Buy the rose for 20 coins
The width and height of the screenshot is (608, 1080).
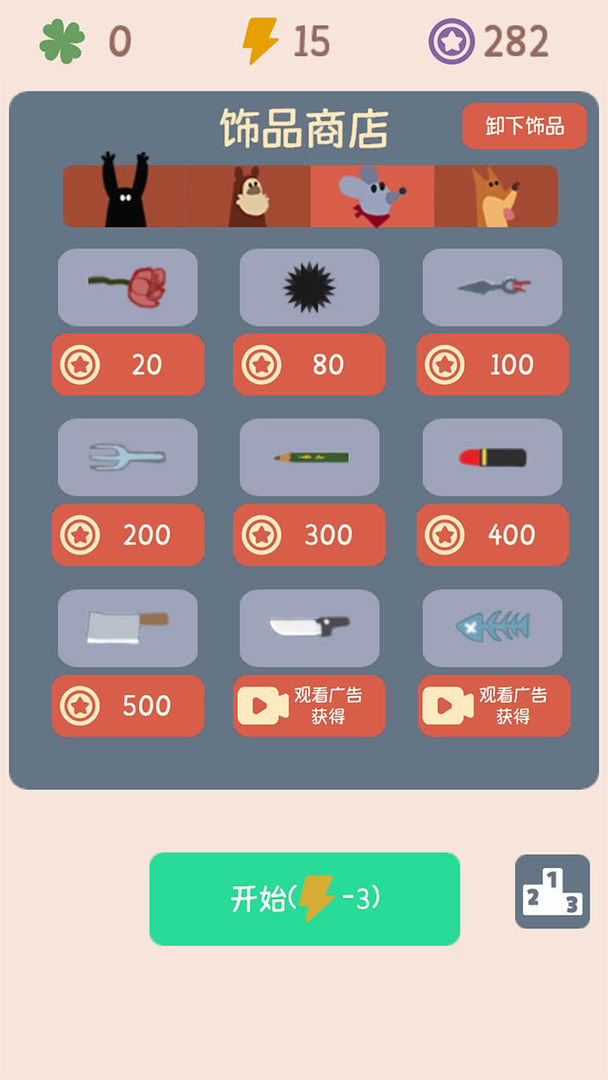(x=128, y=364)
